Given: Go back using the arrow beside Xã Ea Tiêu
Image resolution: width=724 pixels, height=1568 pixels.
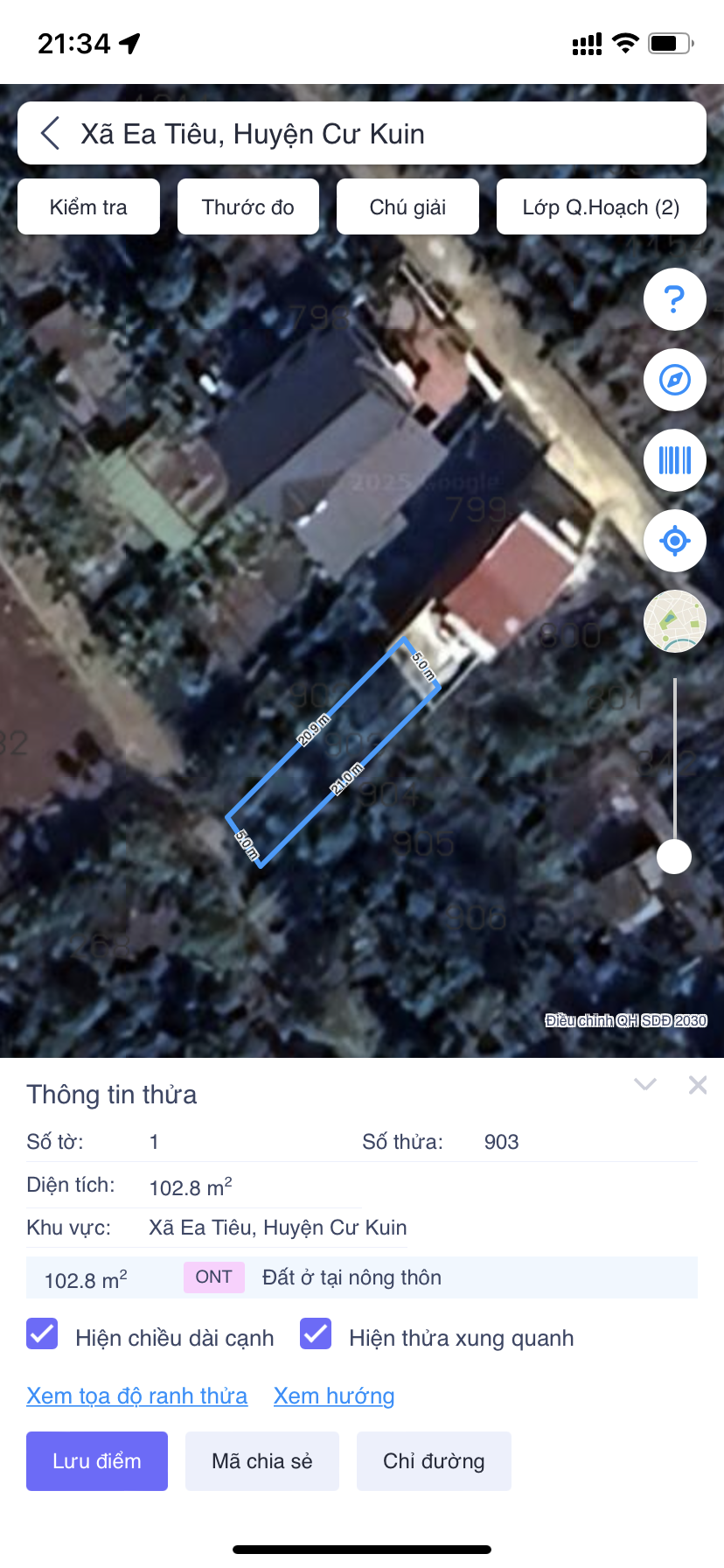Looking at the screenshot, I should [51, 134].
